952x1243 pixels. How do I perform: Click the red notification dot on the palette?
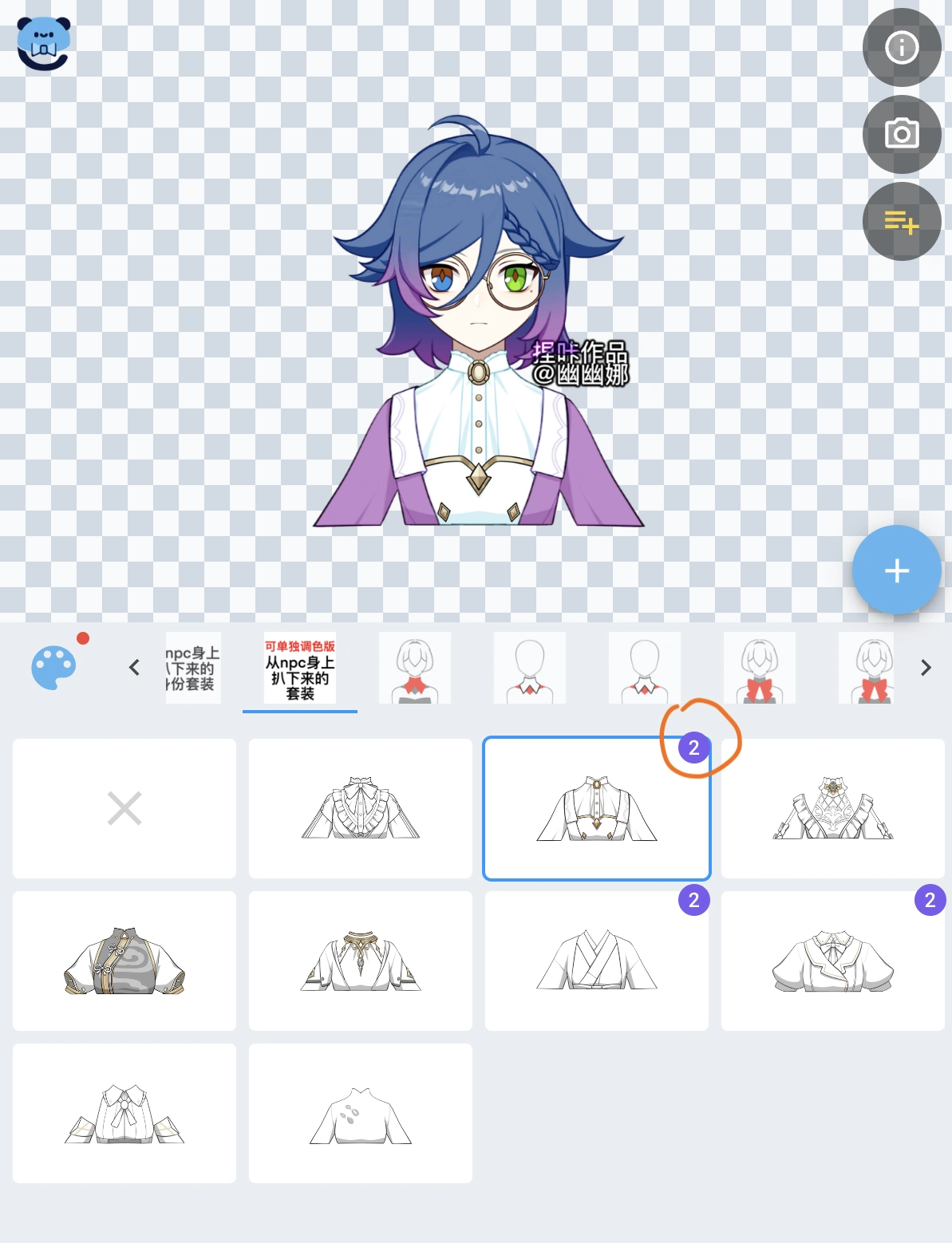point(82,637)
